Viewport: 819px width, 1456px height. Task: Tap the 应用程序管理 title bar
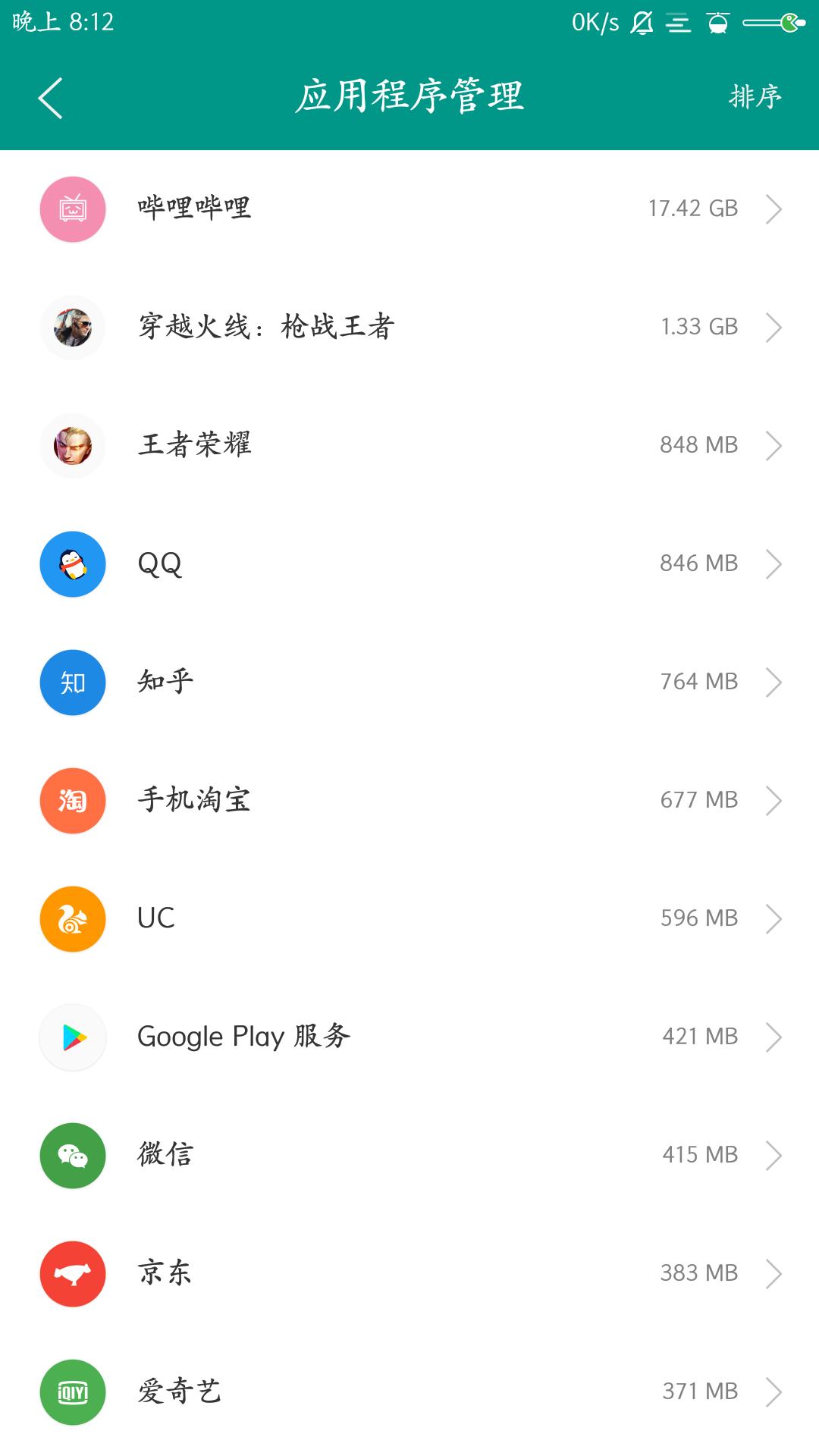click(409, 97)
